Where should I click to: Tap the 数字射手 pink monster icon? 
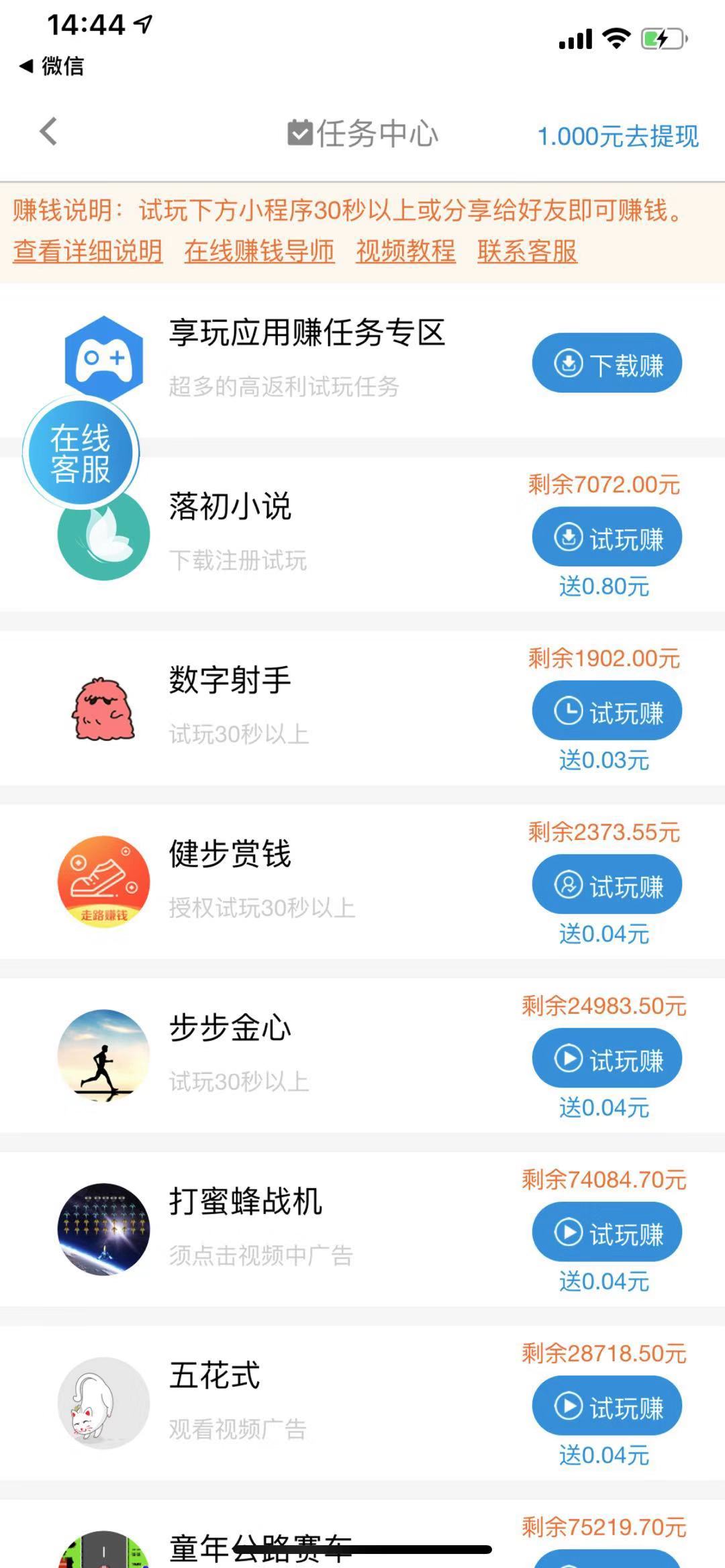(x=102, y=708)
